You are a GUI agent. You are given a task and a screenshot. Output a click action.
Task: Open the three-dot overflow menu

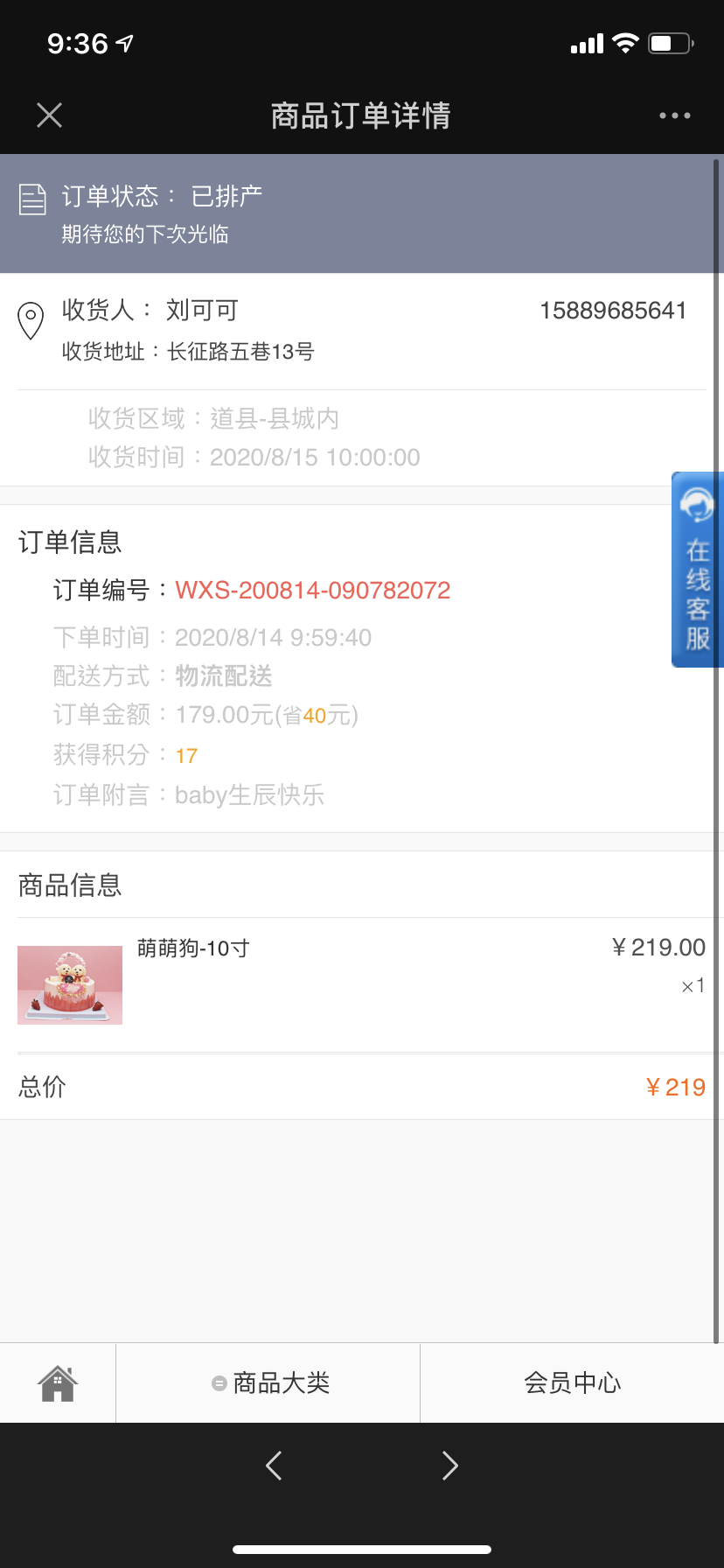674,115
